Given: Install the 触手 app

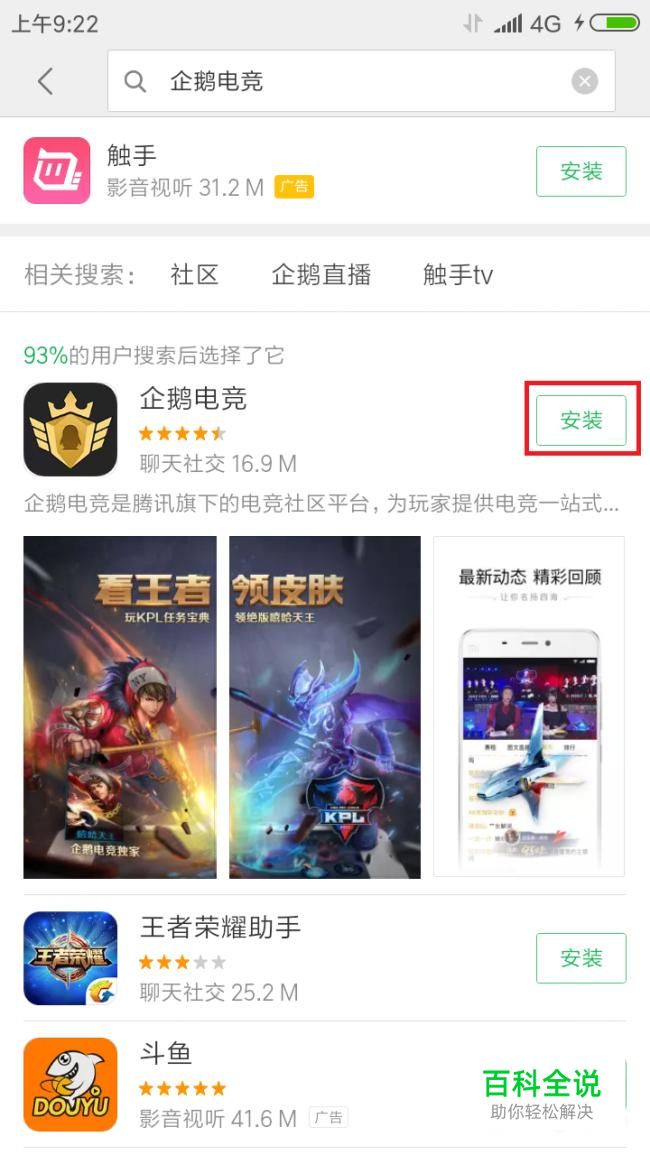Looking at the screenshot, I should tap(581, 171).
